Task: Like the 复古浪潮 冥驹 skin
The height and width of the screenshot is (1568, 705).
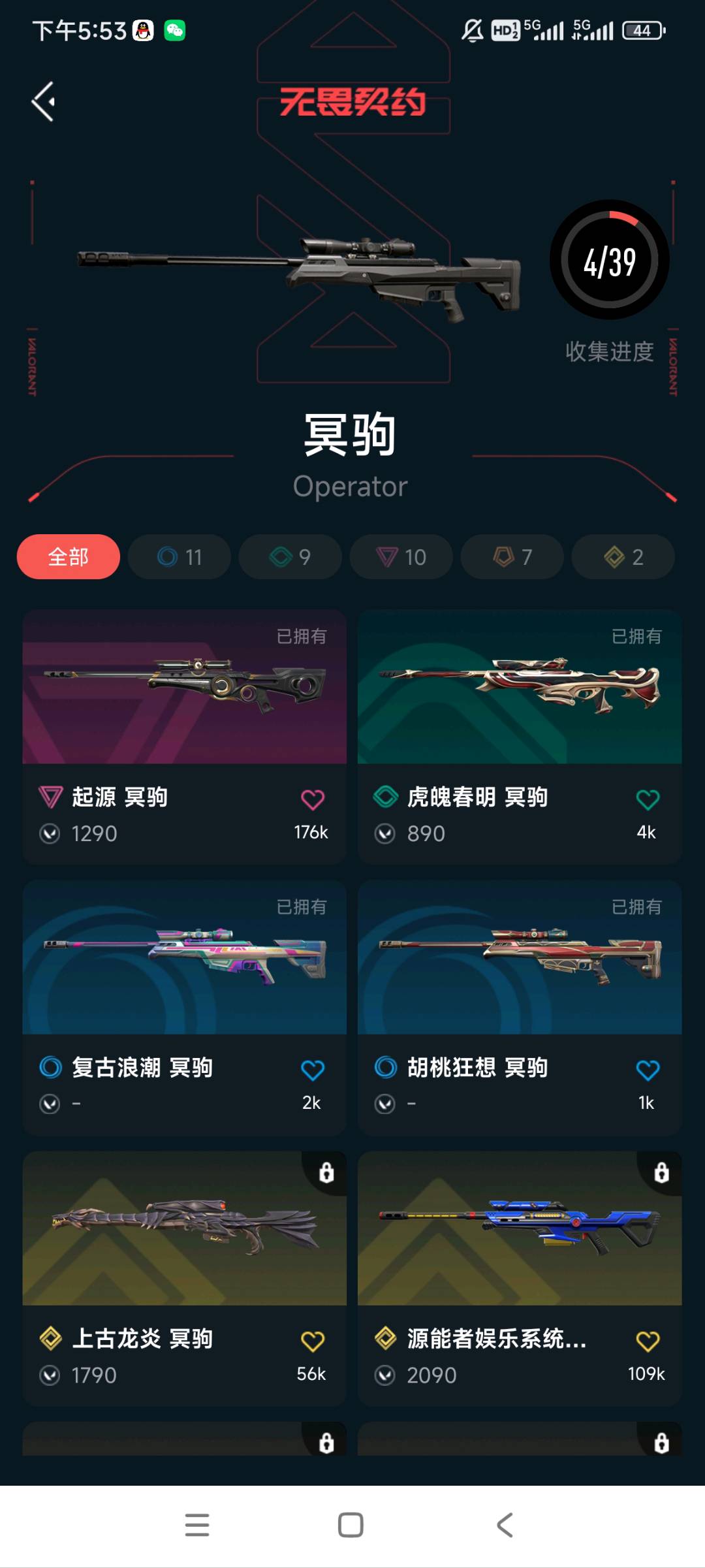Action: tap(312, 1070)
